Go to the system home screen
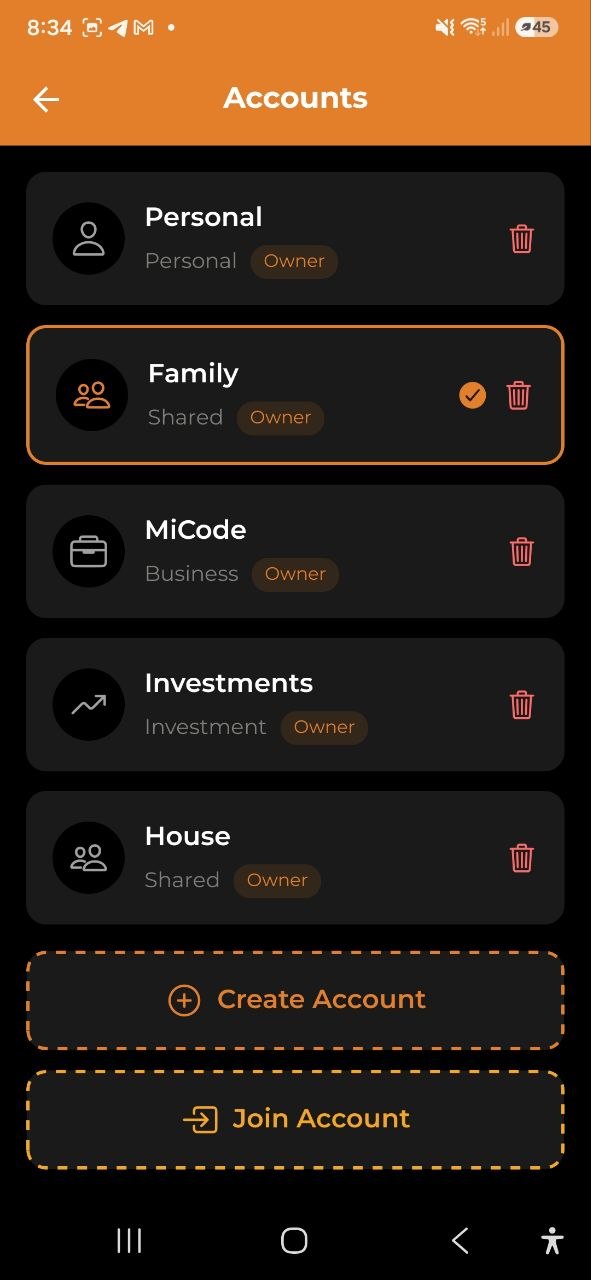Image resolution: width=591 pixels, height=1280 pixels. pos(294,1241)
